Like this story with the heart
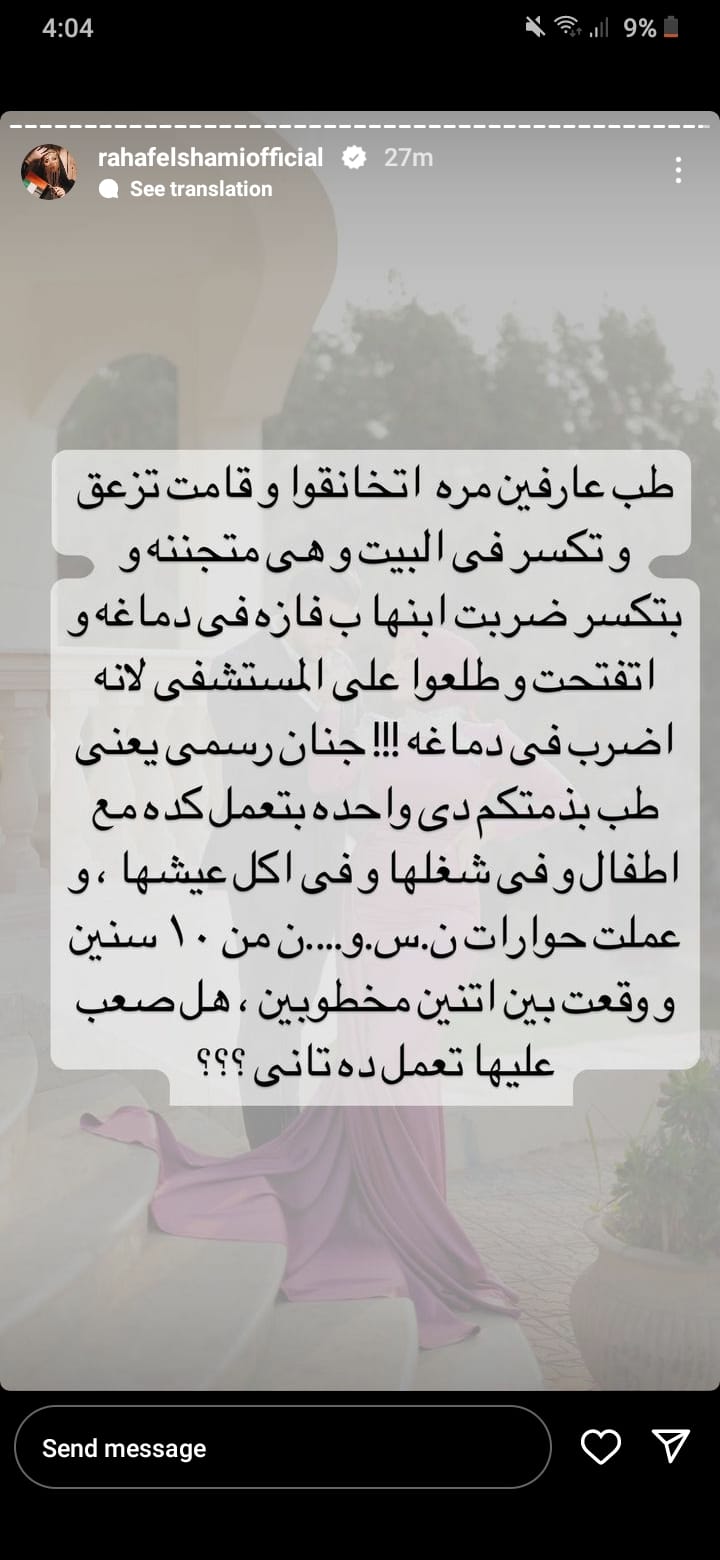 601,1447
